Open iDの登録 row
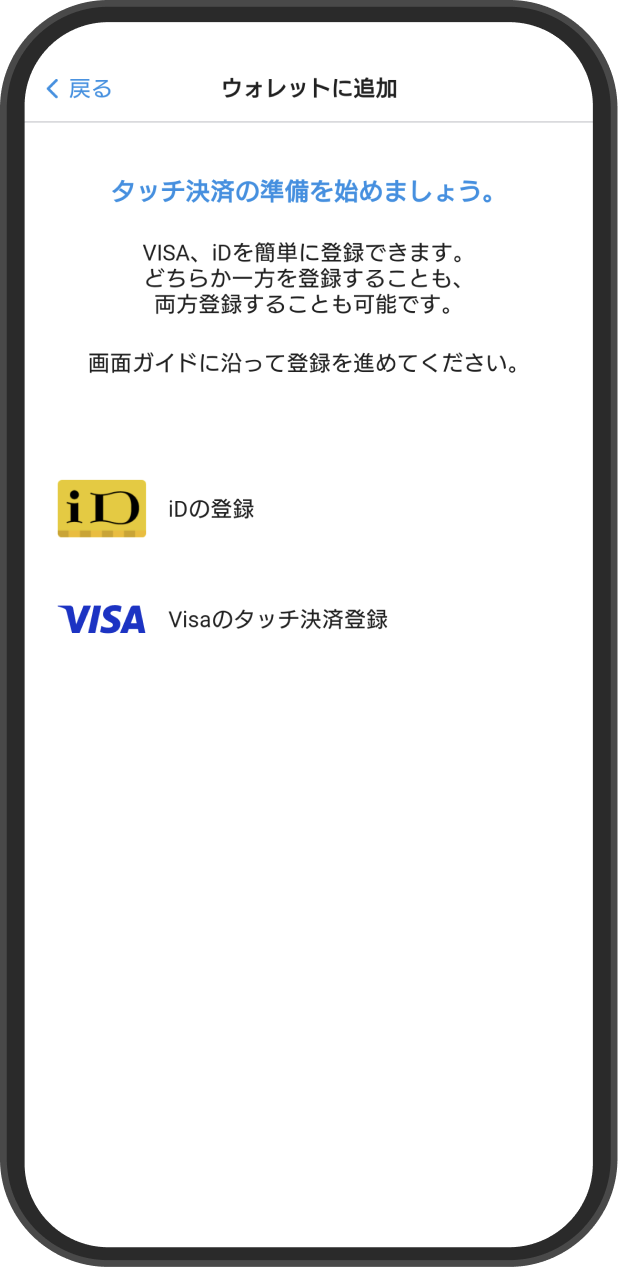Screen dimensions: 618x1267 (x=211, y=509)
